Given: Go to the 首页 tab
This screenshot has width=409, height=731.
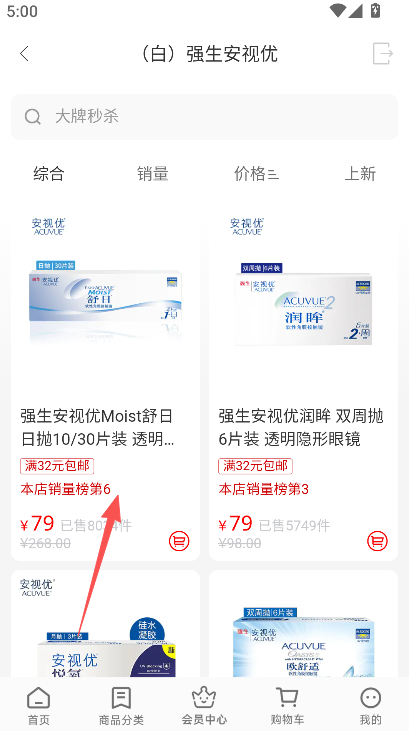Looking at the screenshot, I should pos(39,705).
